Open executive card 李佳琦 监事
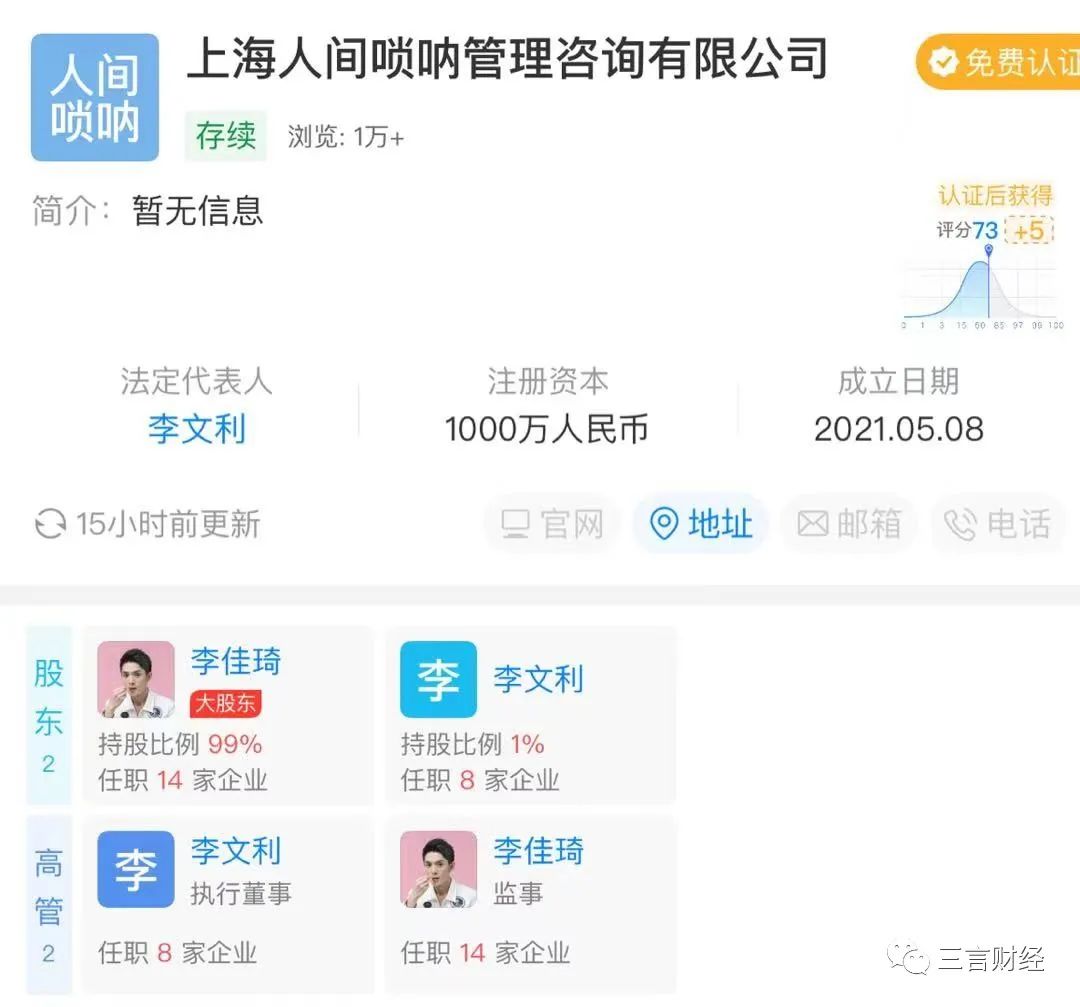This screenshot has height=1007, width=1080. coord(531,903)
